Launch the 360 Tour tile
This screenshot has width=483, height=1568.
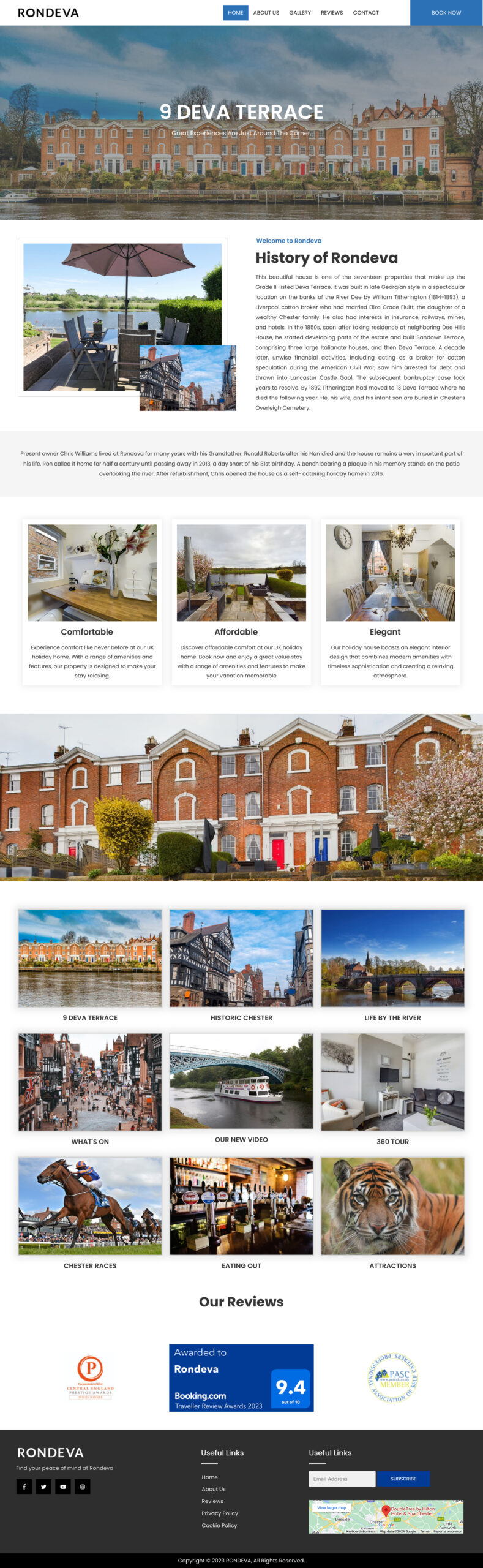click(392, 1082)
